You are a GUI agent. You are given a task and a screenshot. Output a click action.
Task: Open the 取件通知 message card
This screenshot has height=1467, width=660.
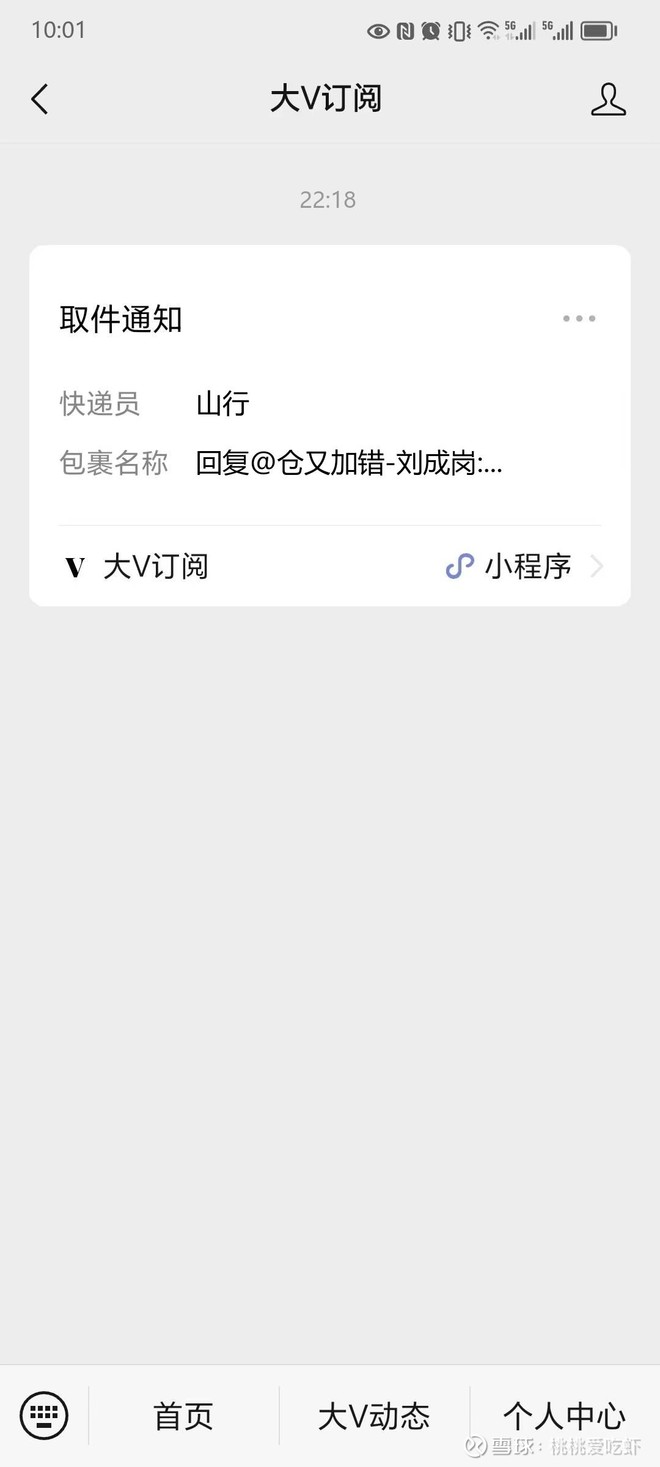330,425
